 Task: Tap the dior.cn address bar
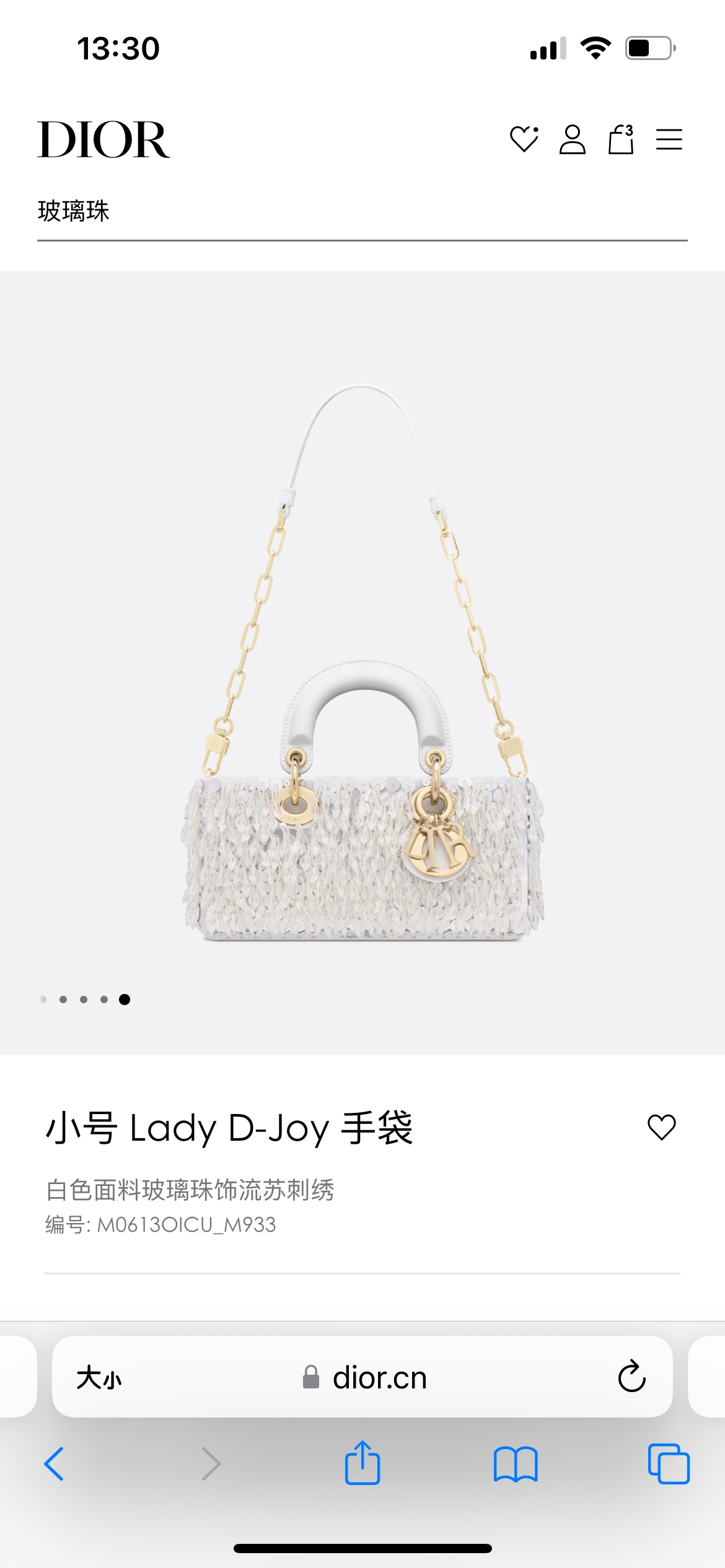pos(379,1378)
